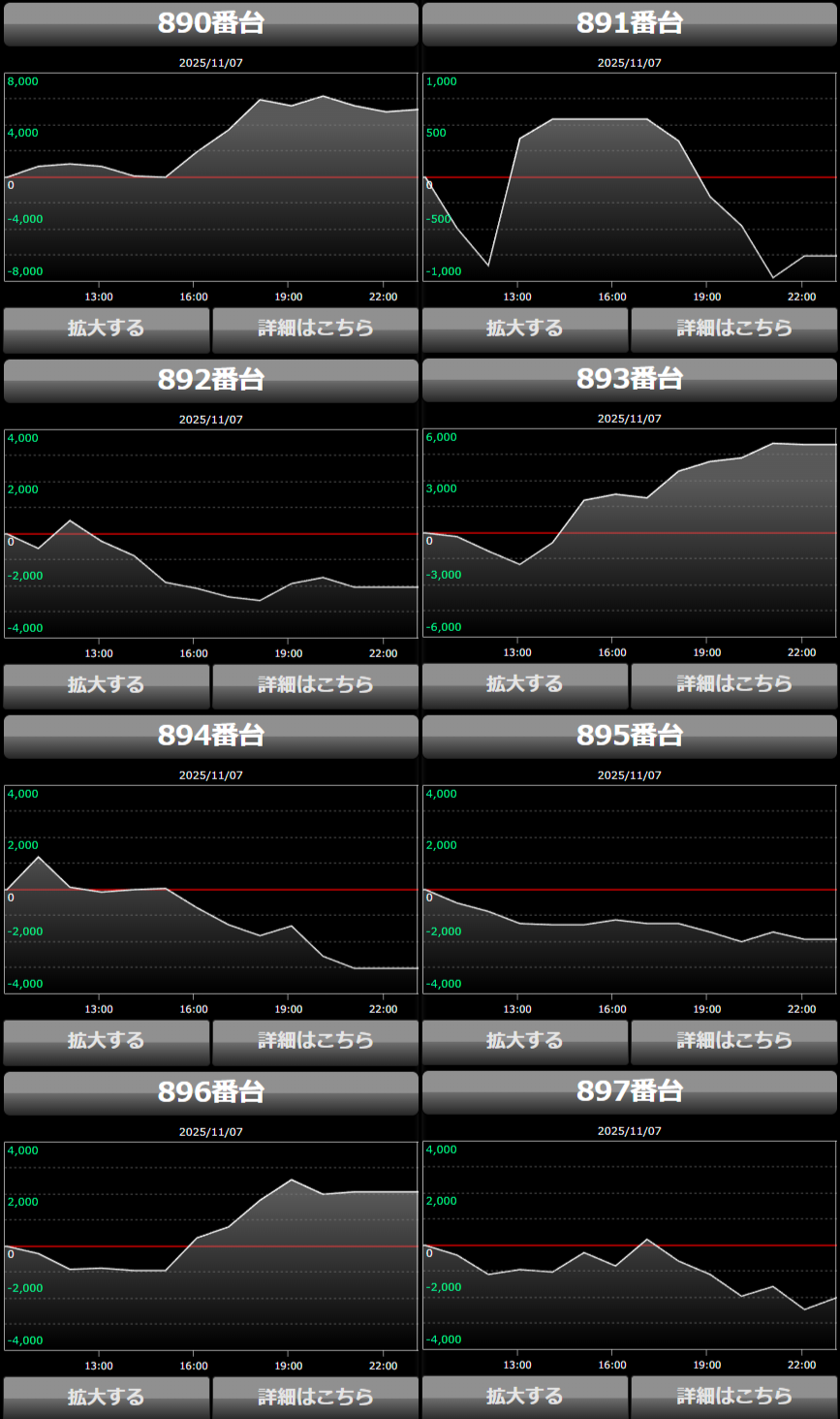View details of 893番台
Image resolution: width=840 pixels, height=1419 pixels.
(733, 685)
